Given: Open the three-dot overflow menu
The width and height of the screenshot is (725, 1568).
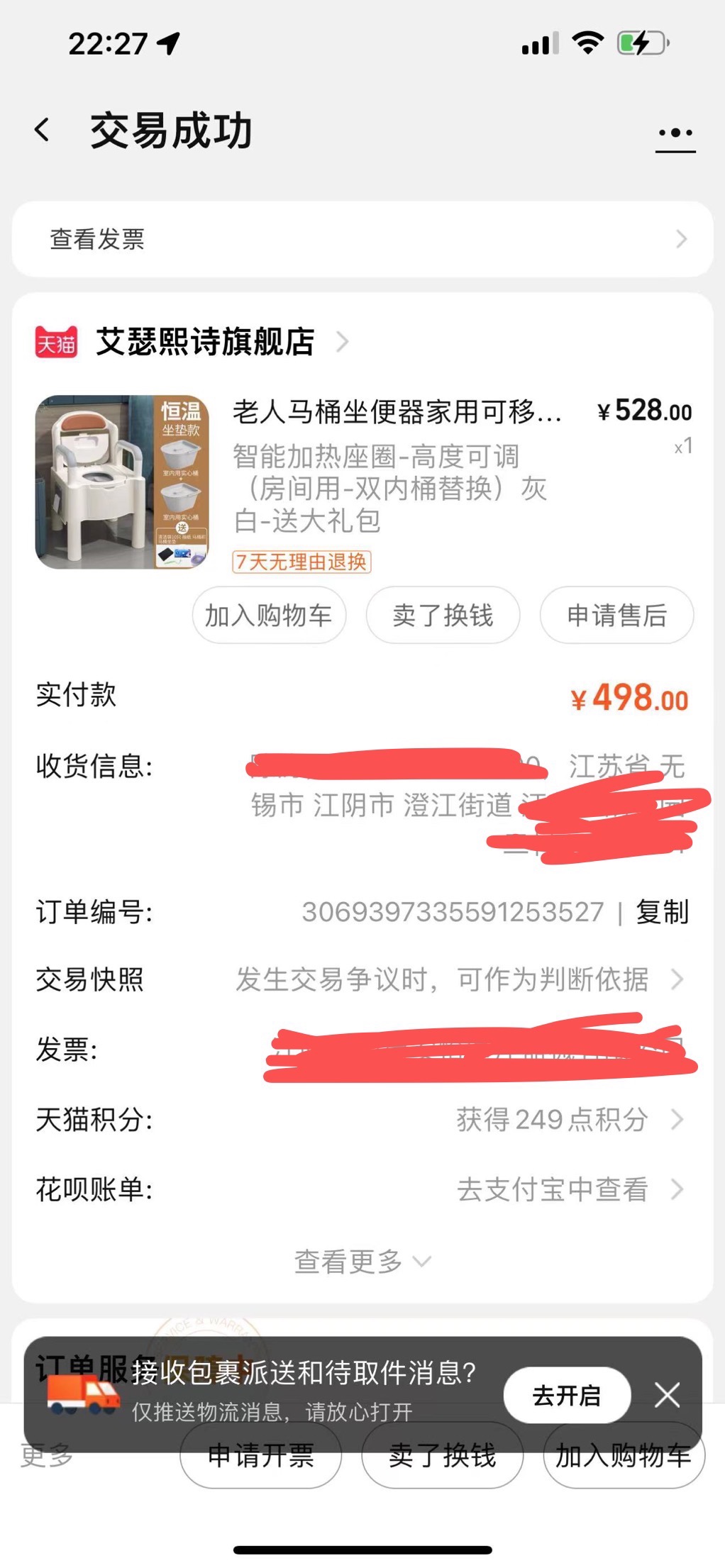Looking at the screenshot, I should (675, 133).
